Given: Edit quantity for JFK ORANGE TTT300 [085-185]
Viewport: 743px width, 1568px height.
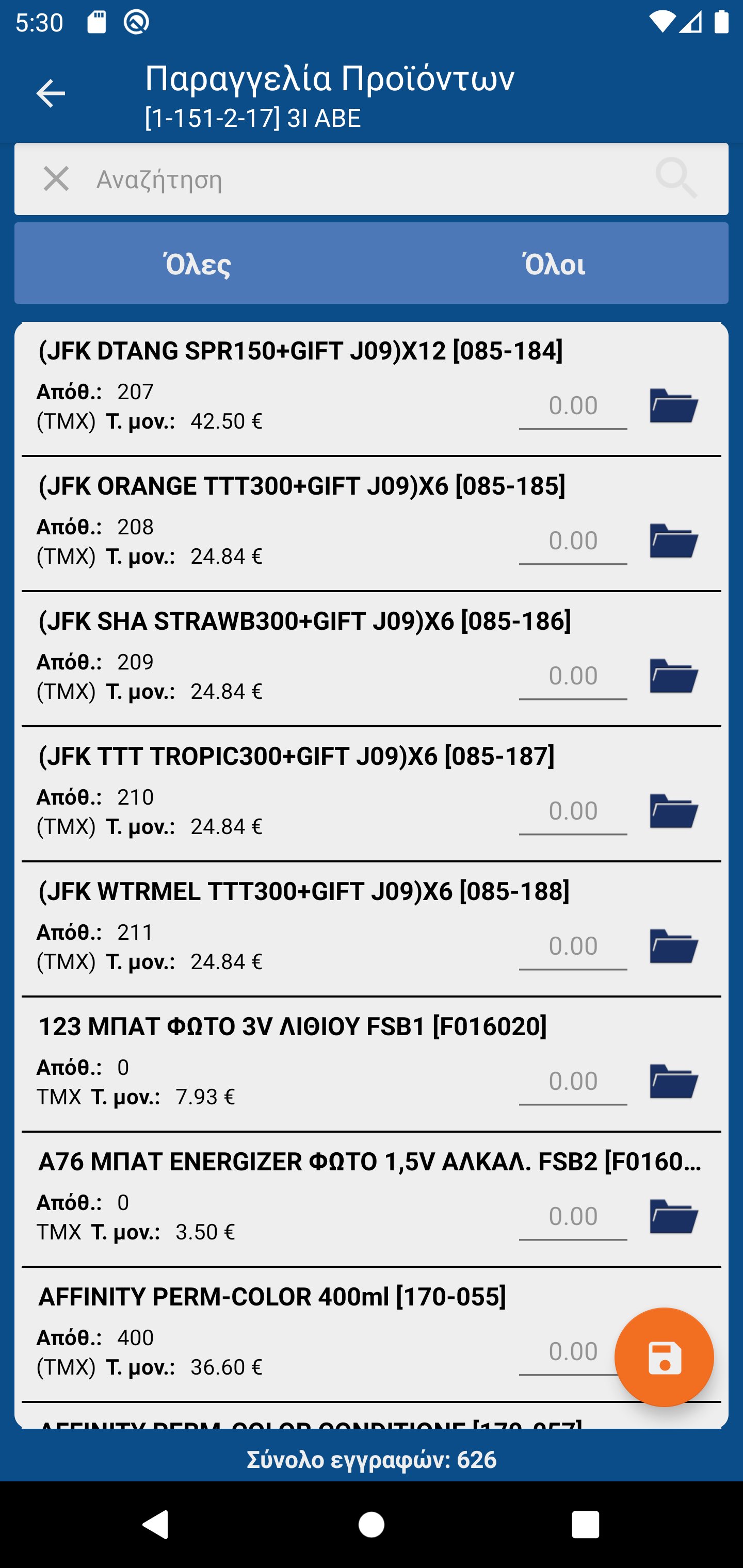Looking at the screenshot, I should point(573,541).
